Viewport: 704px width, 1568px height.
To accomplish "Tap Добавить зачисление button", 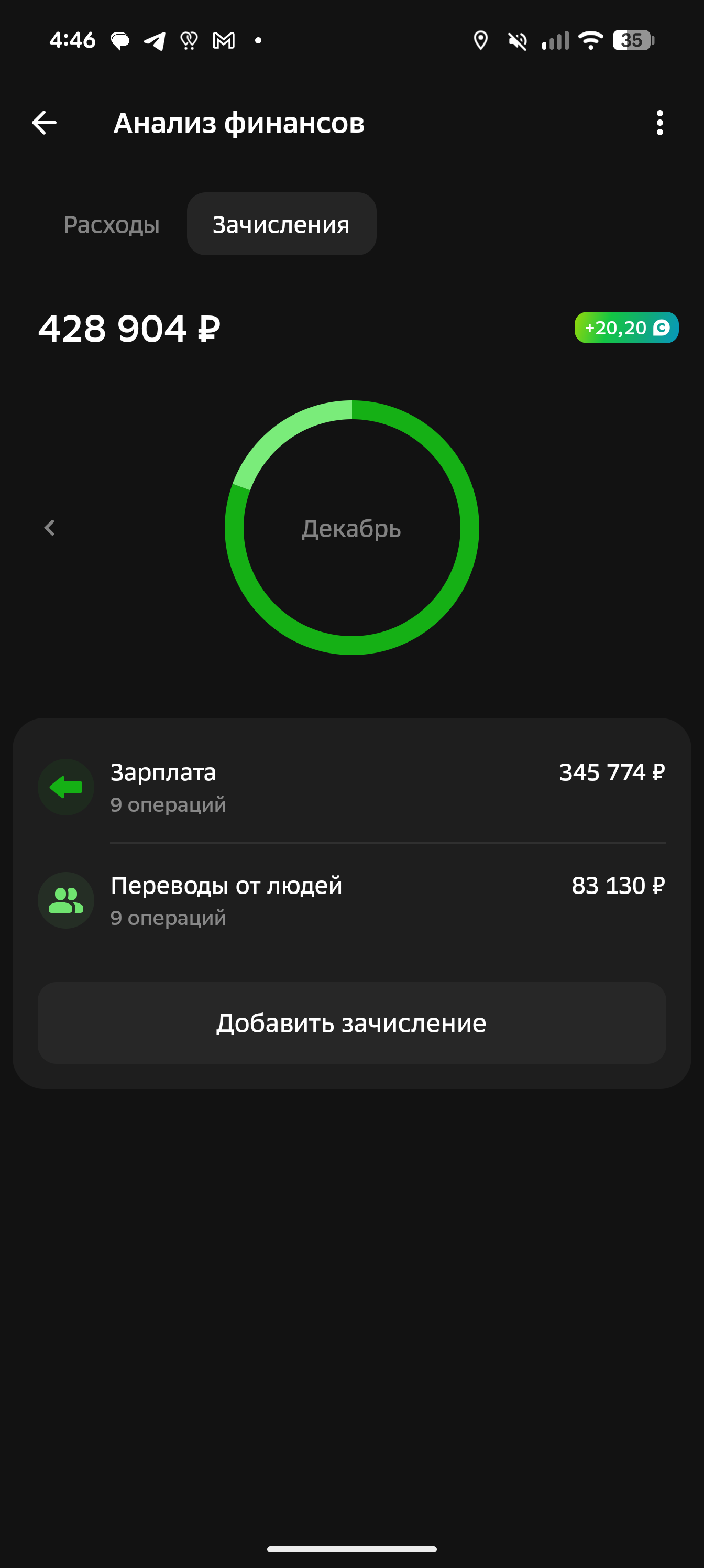I will point(351,1023).
